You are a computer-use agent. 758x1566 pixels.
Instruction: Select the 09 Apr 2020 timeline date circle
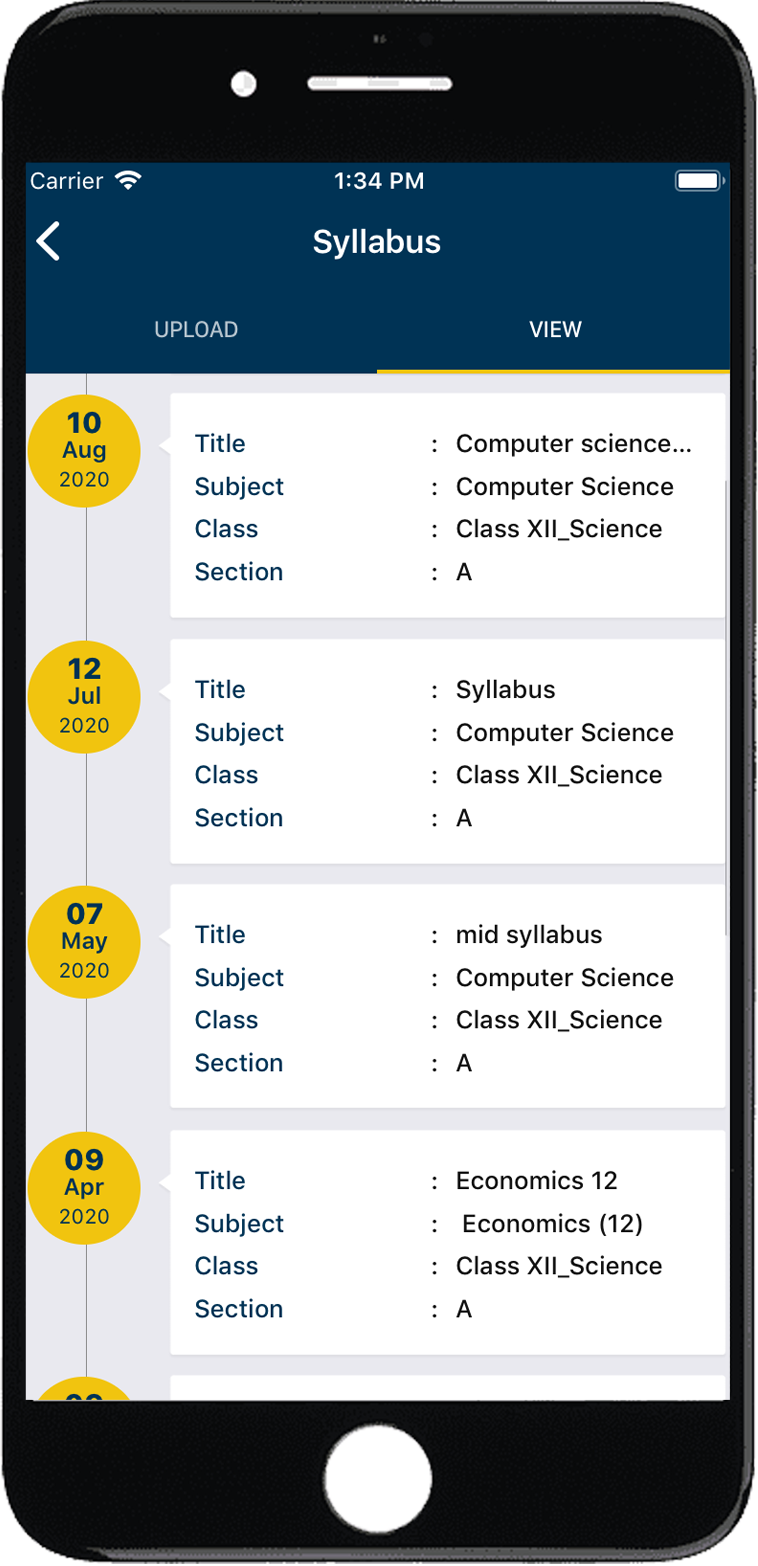tap(84, 1187)
